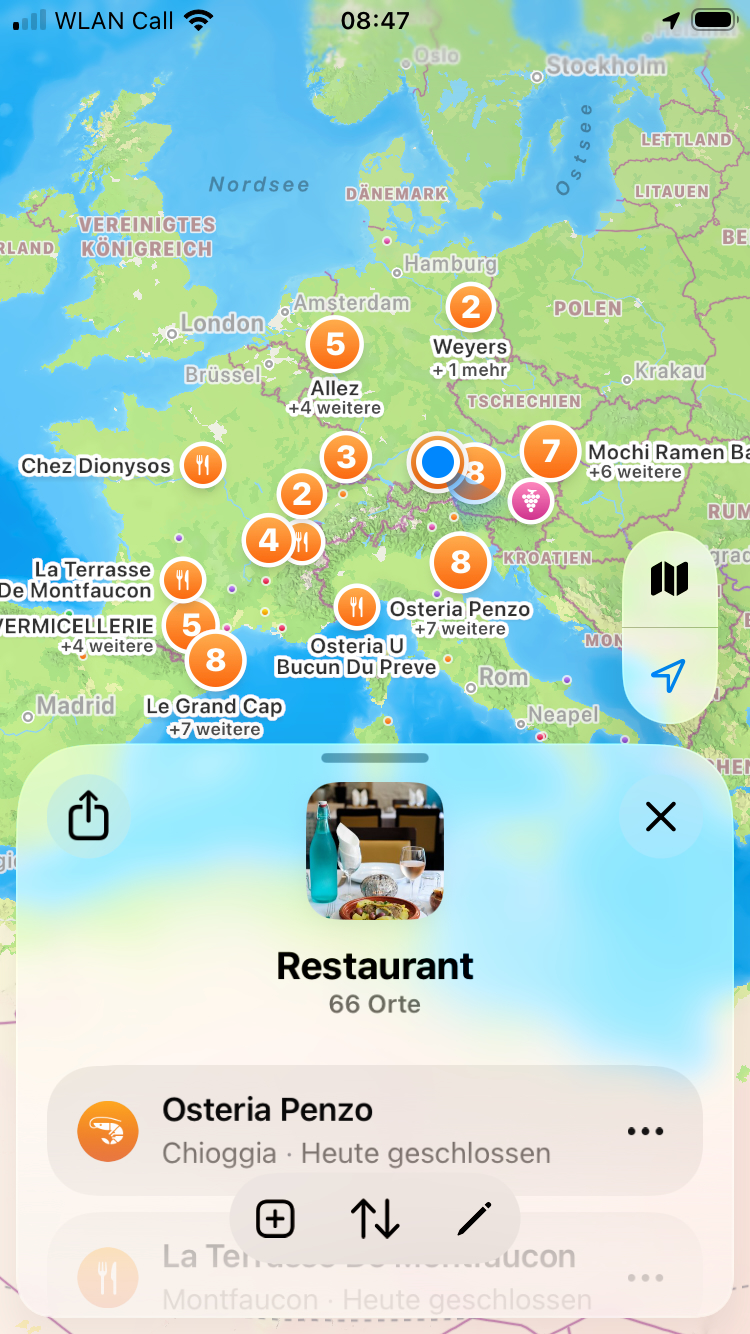Screen dimensions: 750x1334
Task: Close the Restaurant guide panel
Action: pyautogui.click(x=660, y=817)
